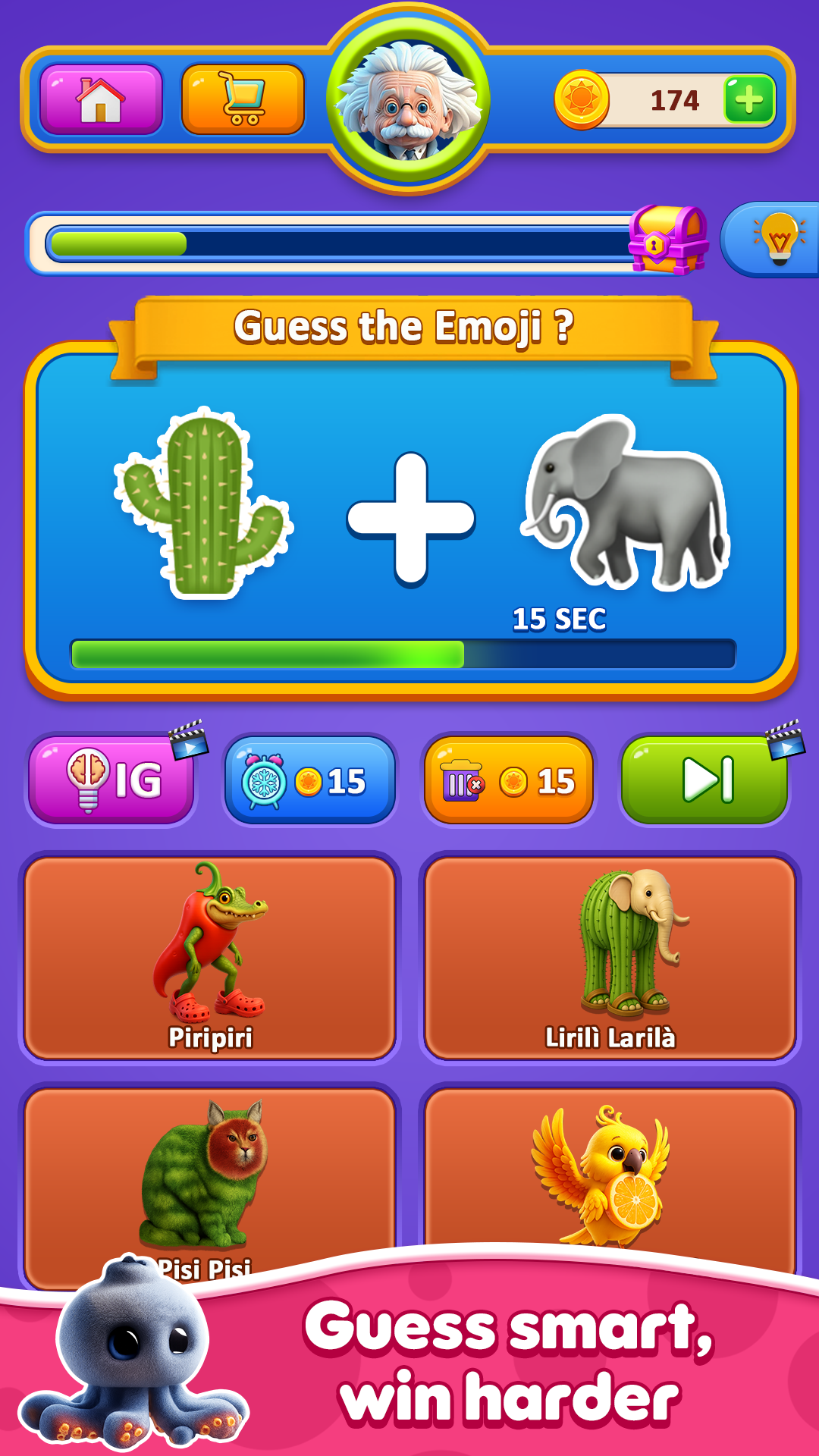Open the treasure chest reward
This screenshot has width=819, height=1456.
click(667, 240)
